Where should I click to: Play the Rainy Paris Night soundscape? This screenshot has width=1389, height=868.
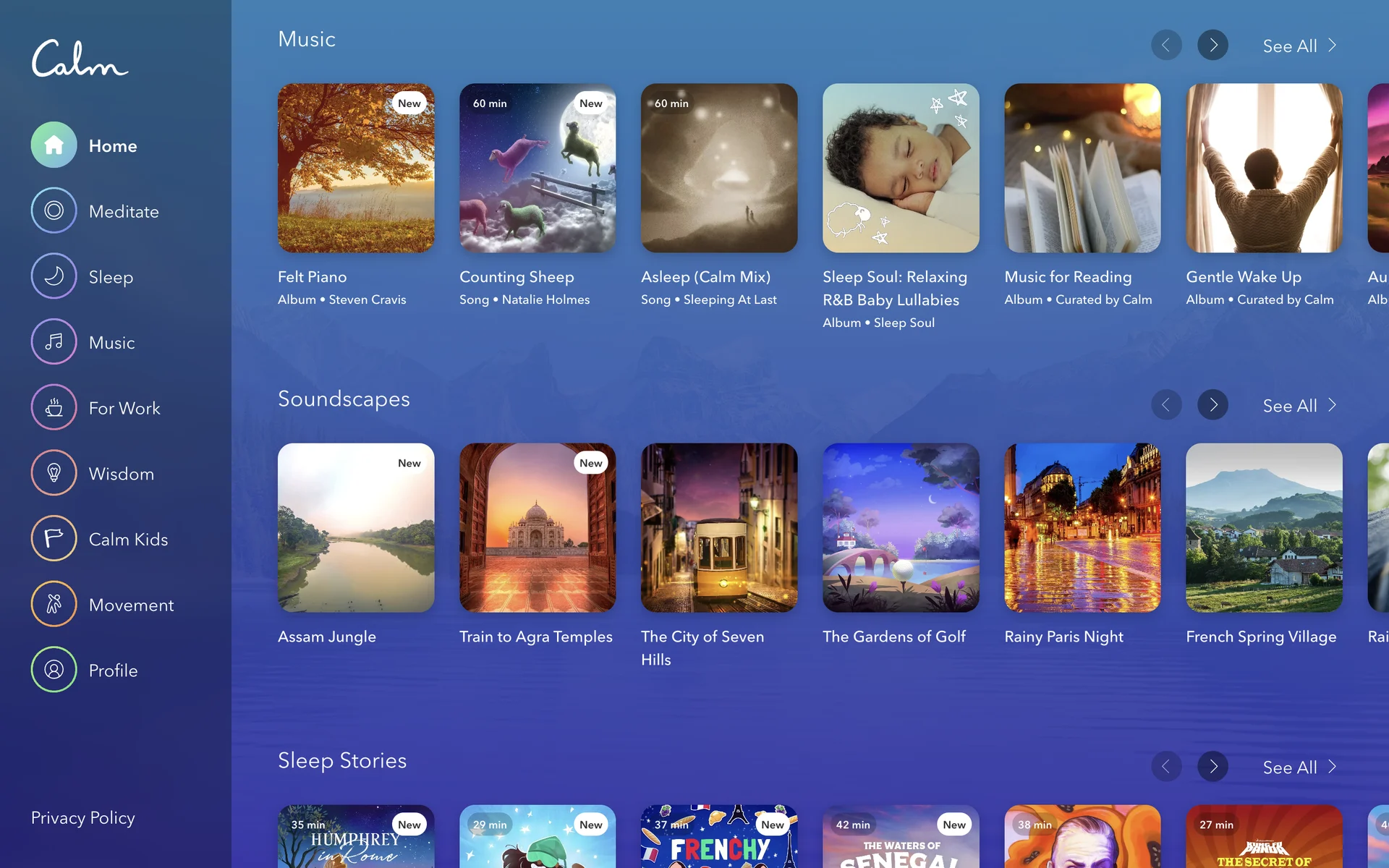pos(1082,527)
